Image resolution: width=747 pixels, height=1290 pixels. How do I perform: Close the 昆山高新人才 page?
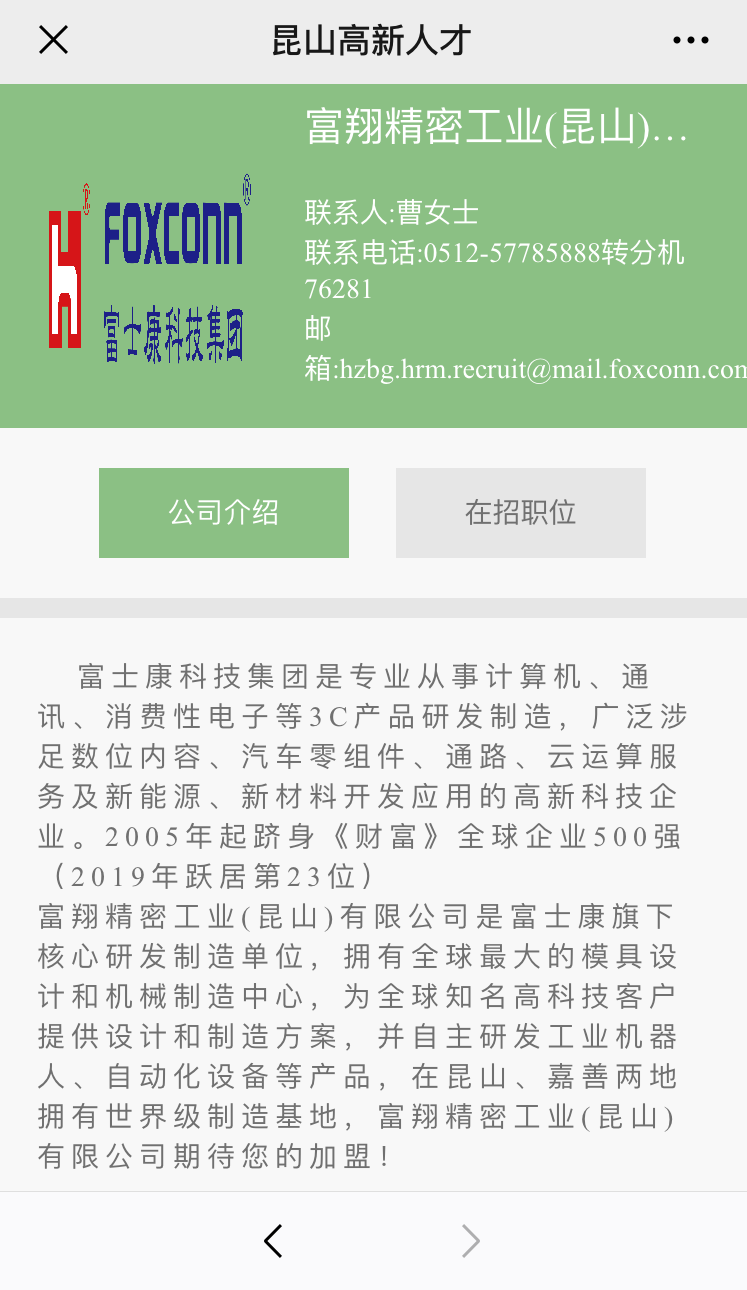click(x=53, y=40)
